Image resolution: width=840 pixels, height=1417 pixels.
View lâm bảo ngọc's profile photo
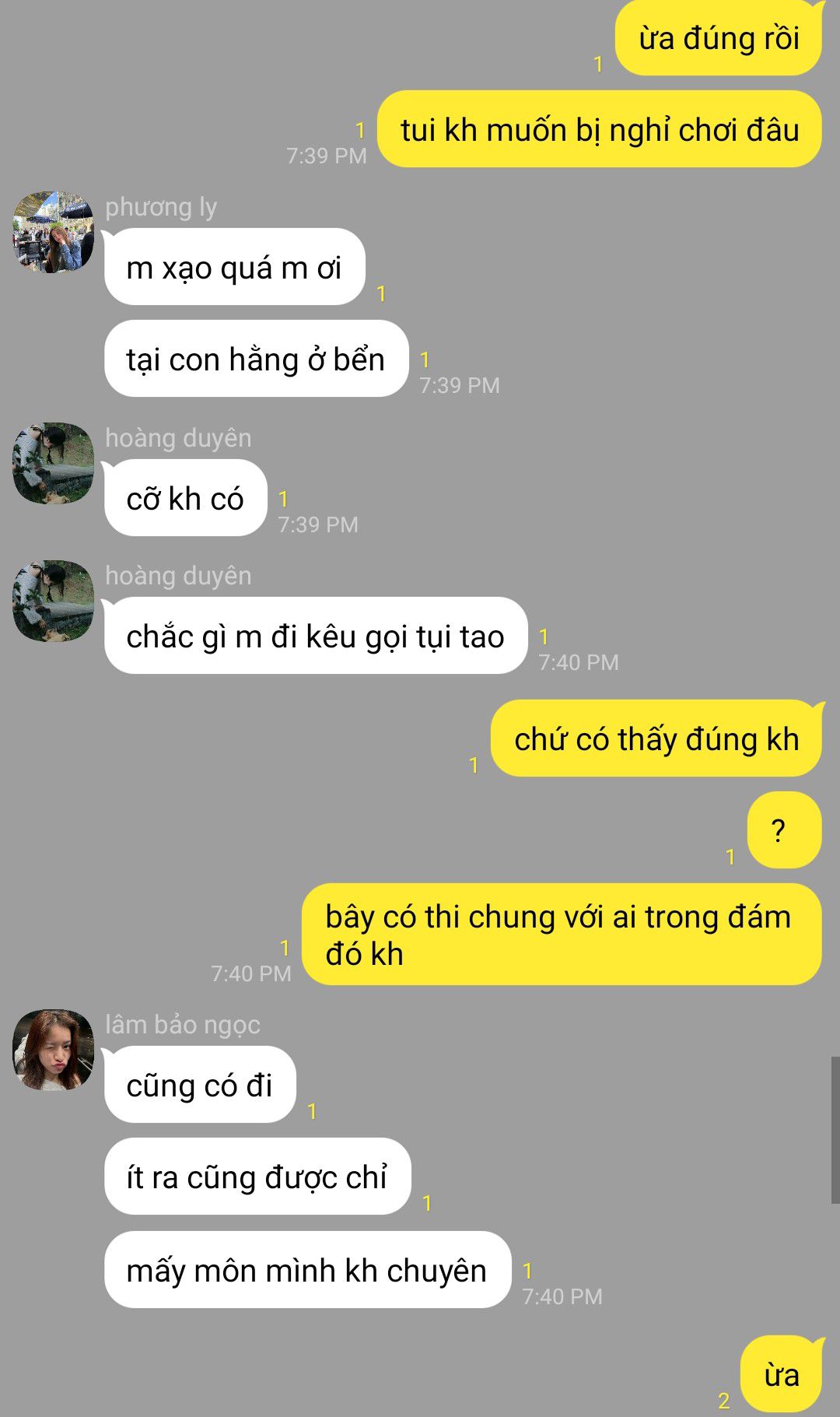[x=53, y=1050]
